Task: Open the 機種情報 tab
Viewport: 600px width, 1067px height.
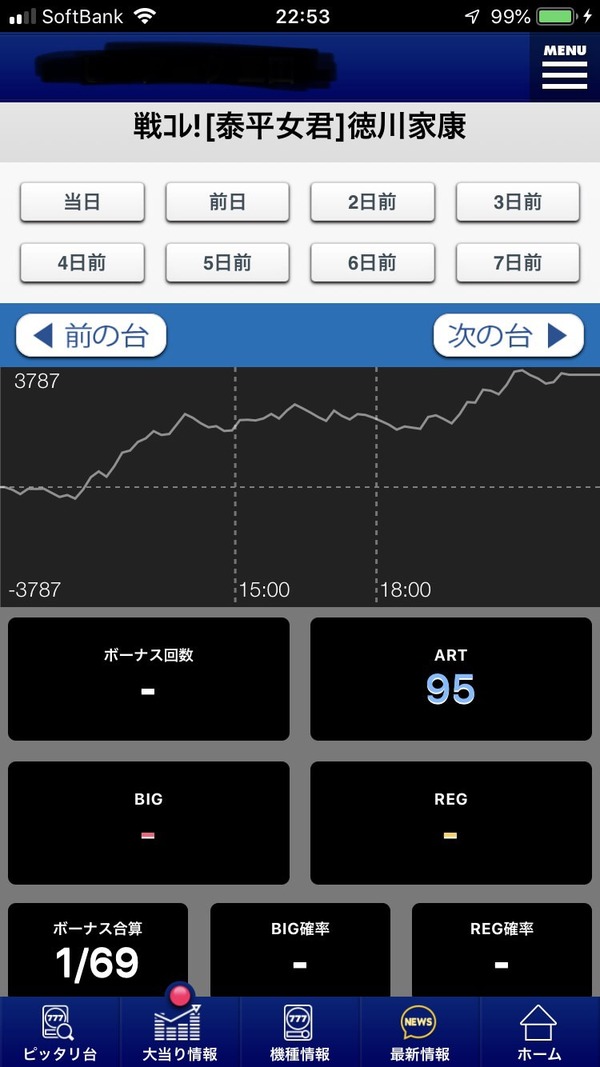Action: pos(300,1032)
